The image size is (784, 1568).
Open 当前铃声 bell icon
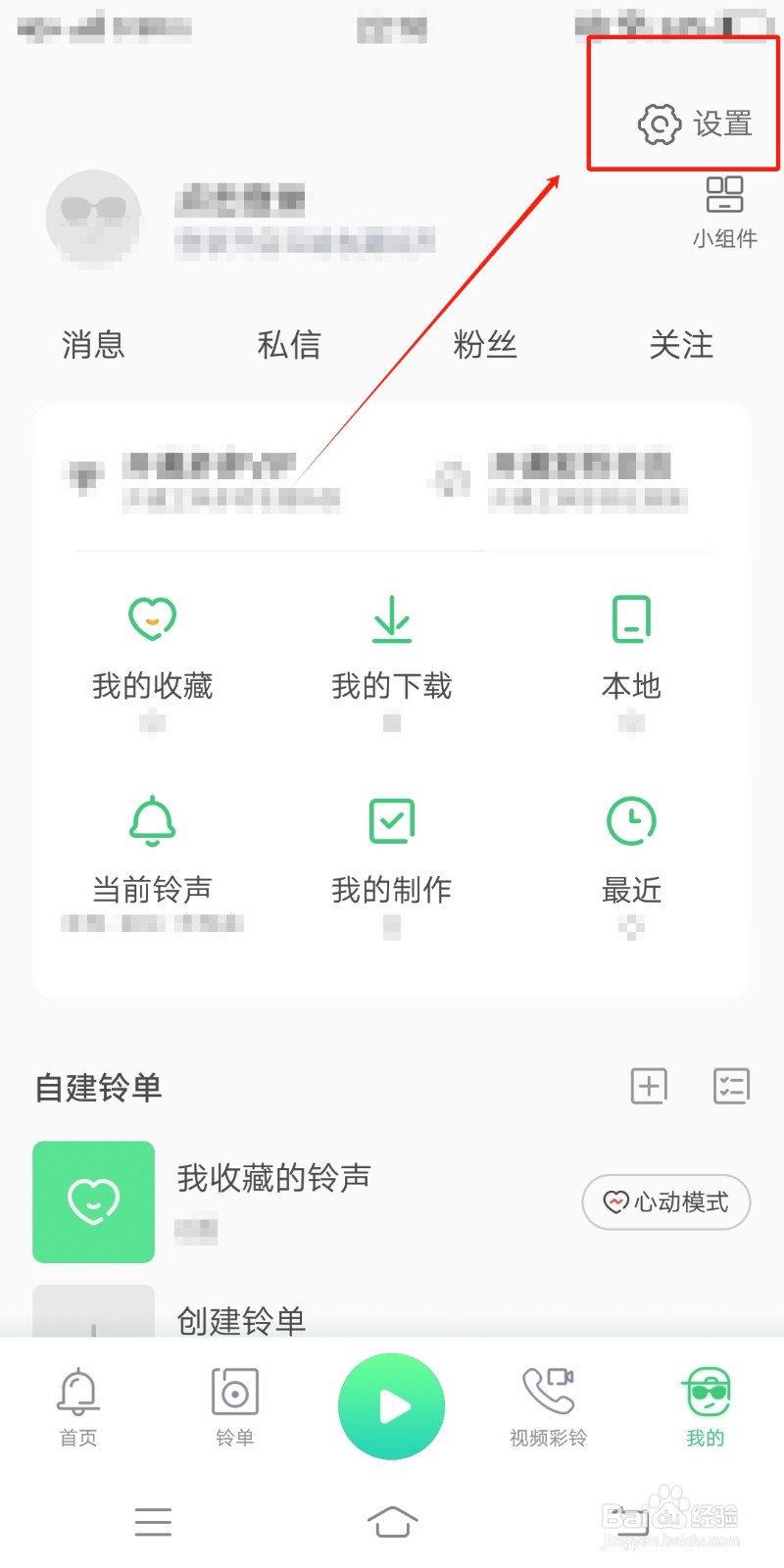coord(151,821)
